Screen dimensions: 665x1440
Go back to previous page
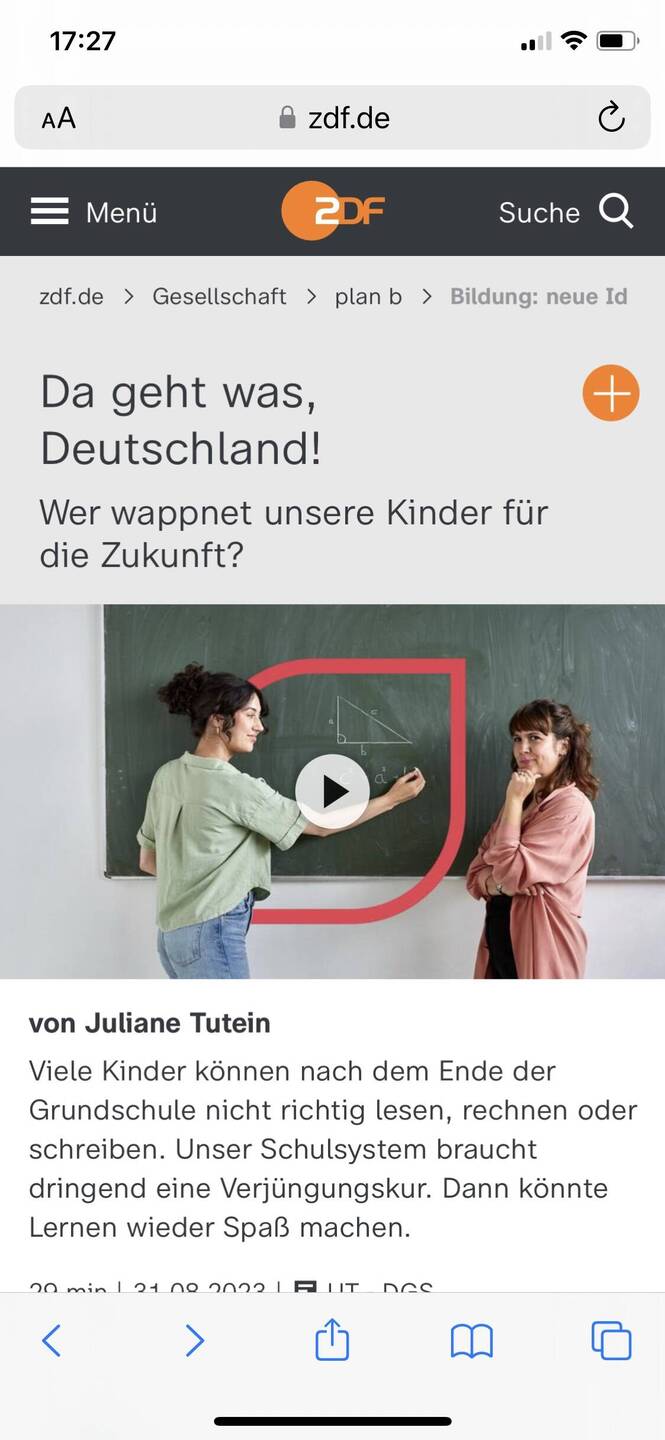(x=52, y=1340)
